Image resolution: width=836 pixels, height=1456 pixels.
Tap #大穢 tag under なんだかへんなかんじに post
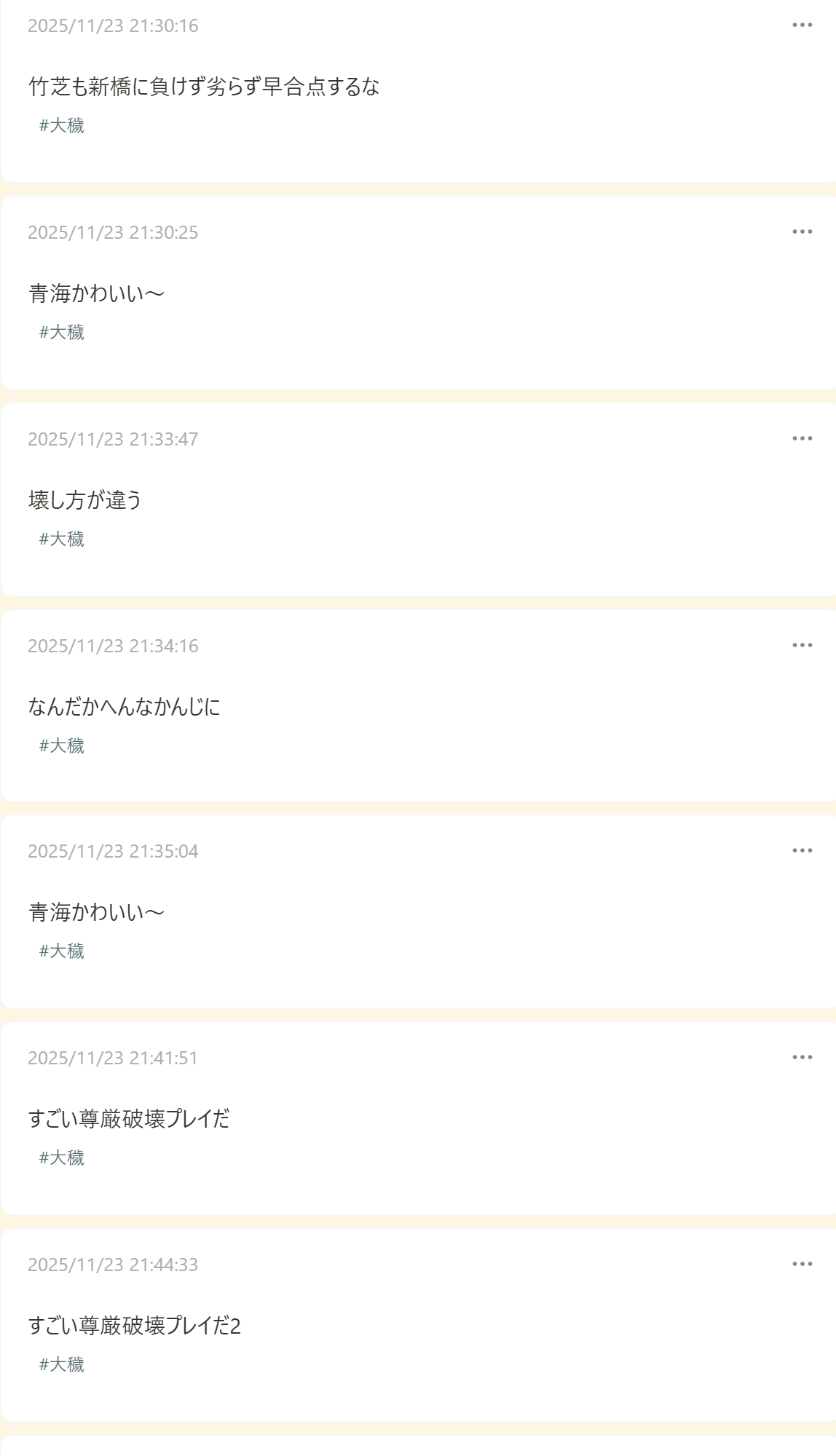[62, 746]
